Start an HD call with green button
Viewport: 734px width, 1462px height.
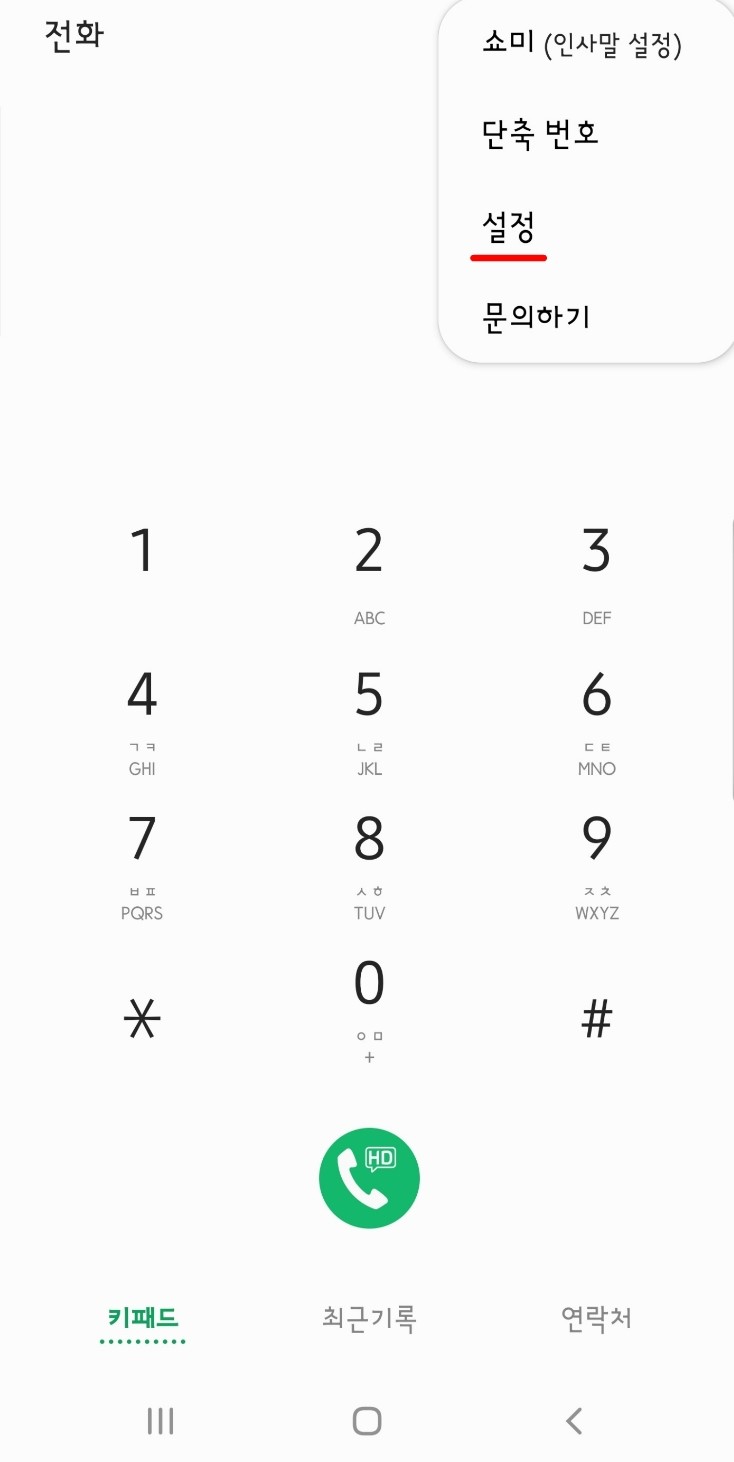tap(369, 1179)
